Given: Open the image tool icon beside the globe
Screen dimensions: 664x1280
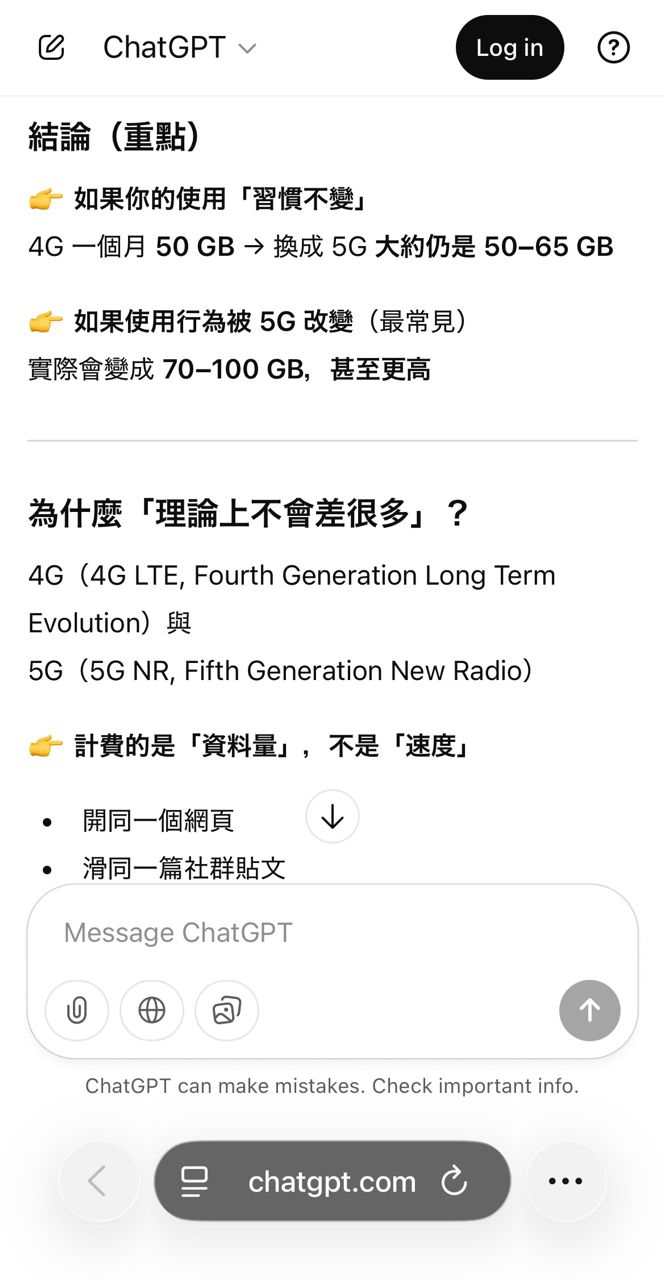Looking at the screenshot, I should 227,1011.
